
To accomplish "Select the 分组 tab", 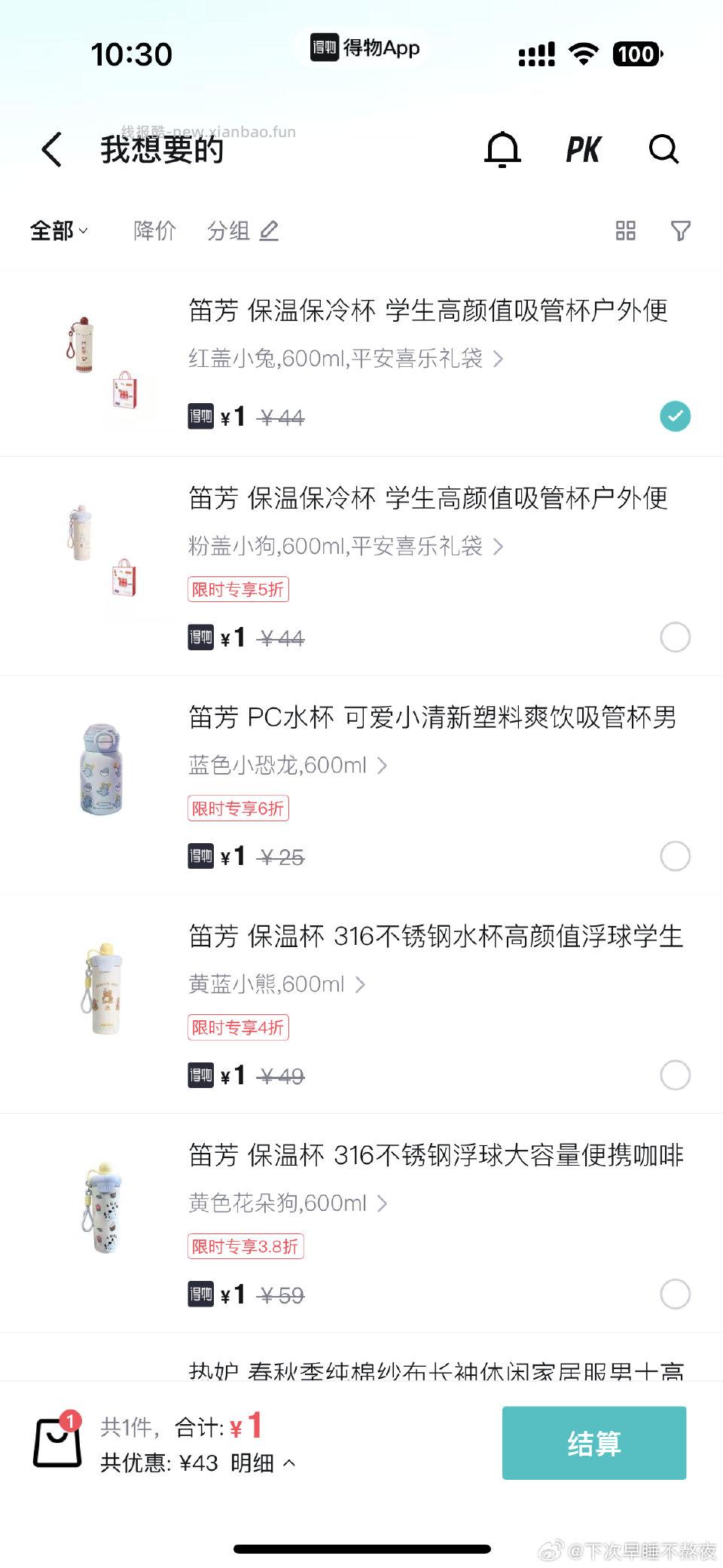I will (228, 231).
